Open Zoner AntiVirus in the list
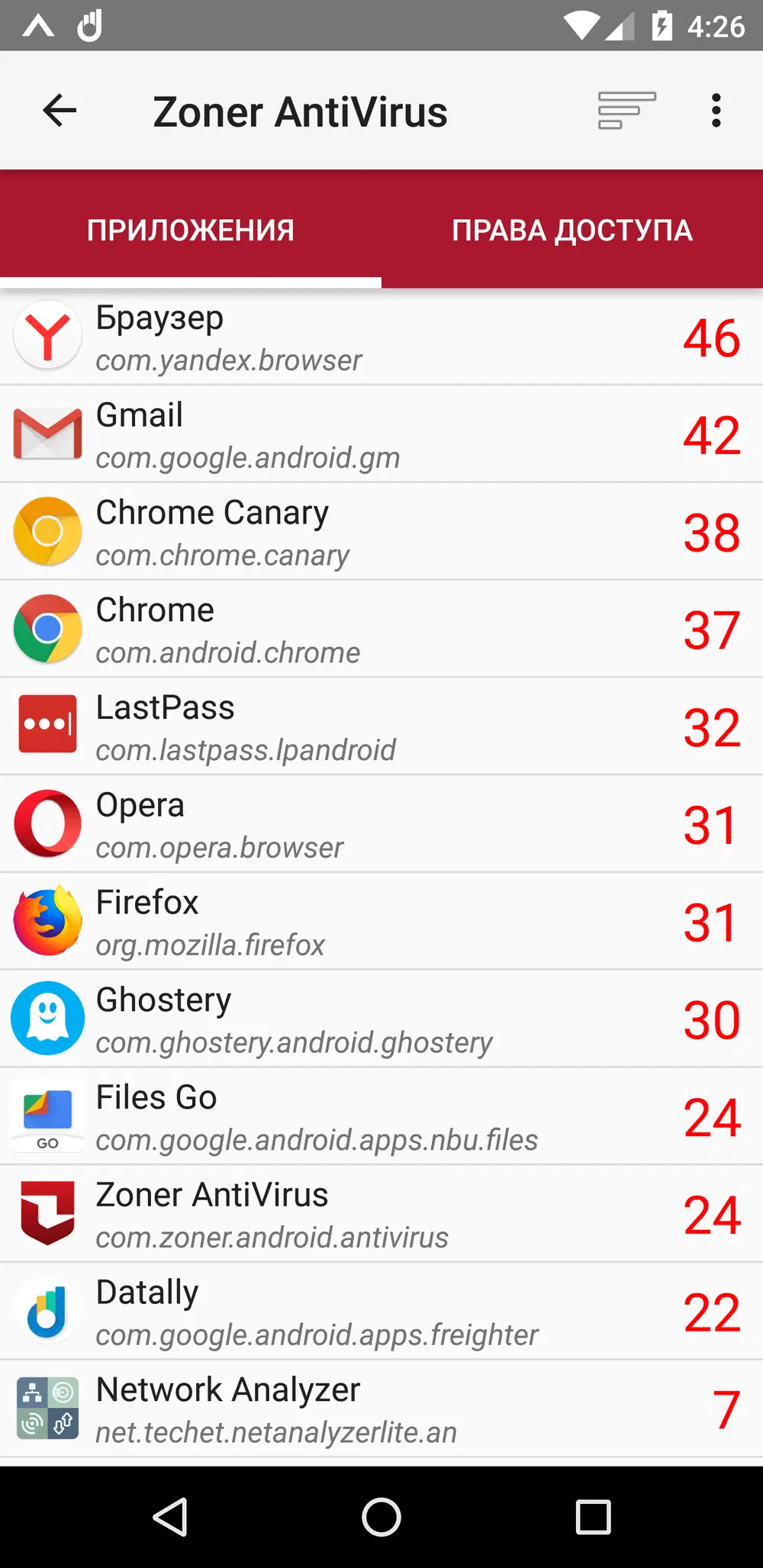763x1568 pixels. click(x=381, y=1215)
